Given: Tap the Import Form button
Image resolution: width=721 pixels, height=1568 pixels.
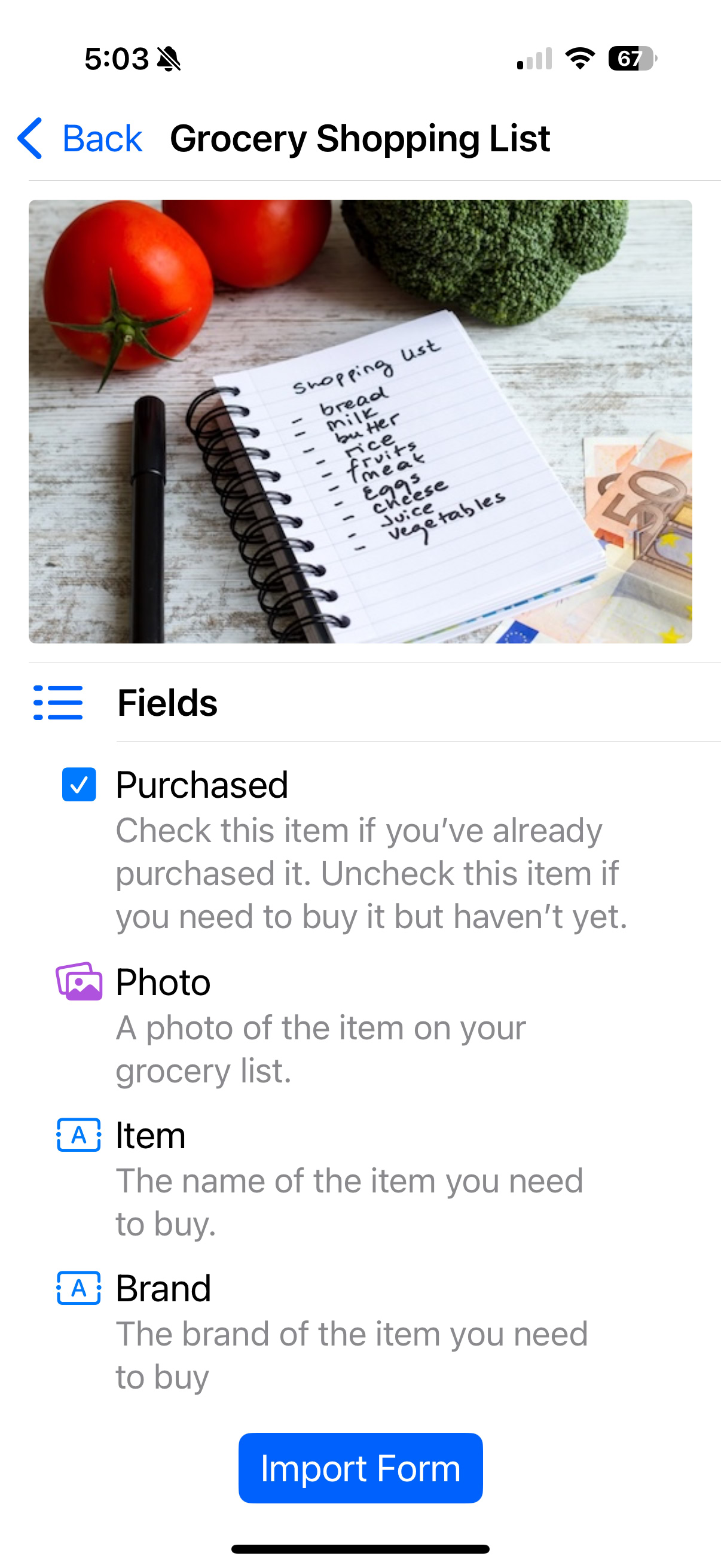Looking at the screenshot, I should (360, 1468).
